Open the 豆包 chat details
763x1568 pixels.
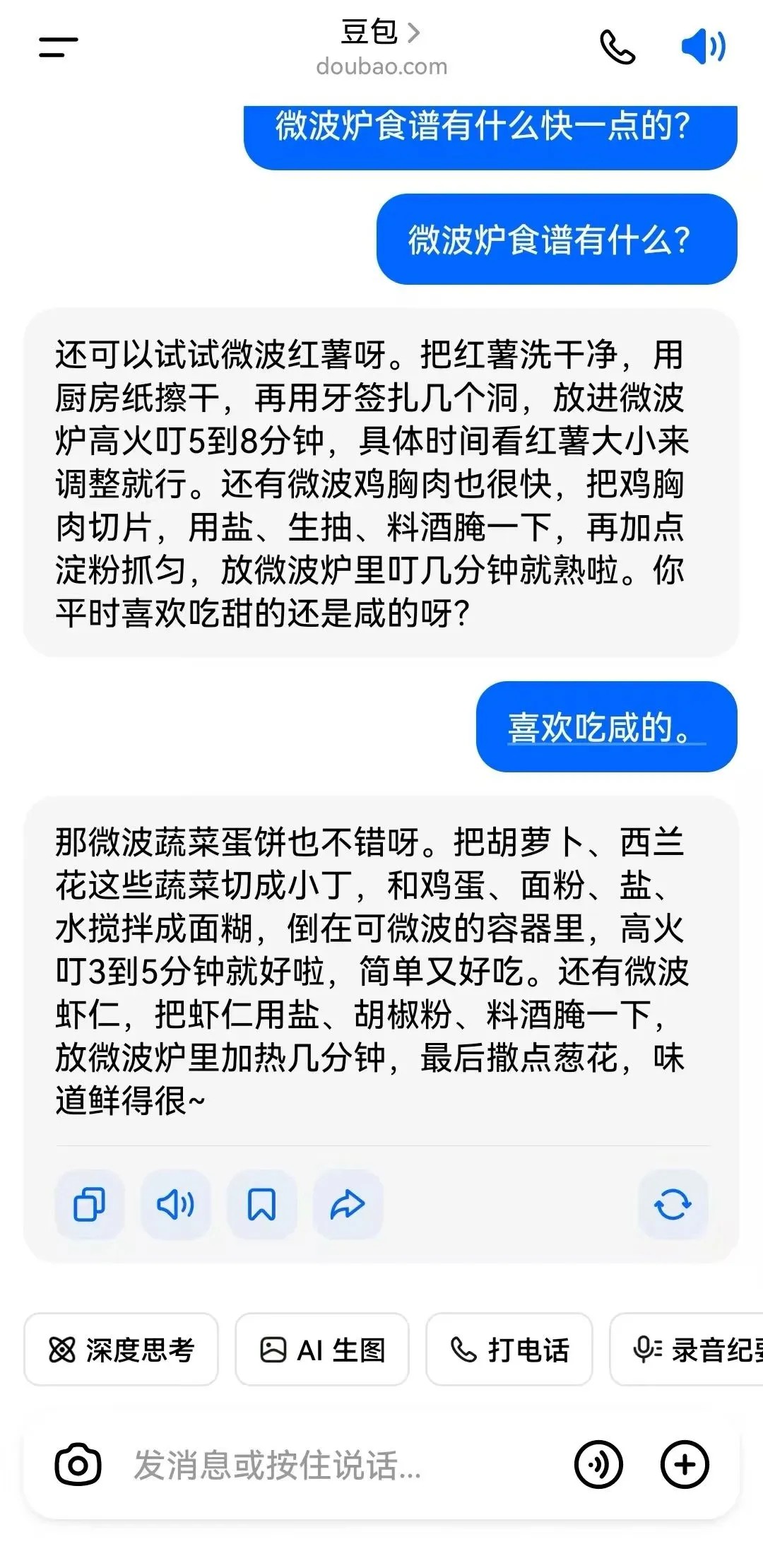point(381,33)
